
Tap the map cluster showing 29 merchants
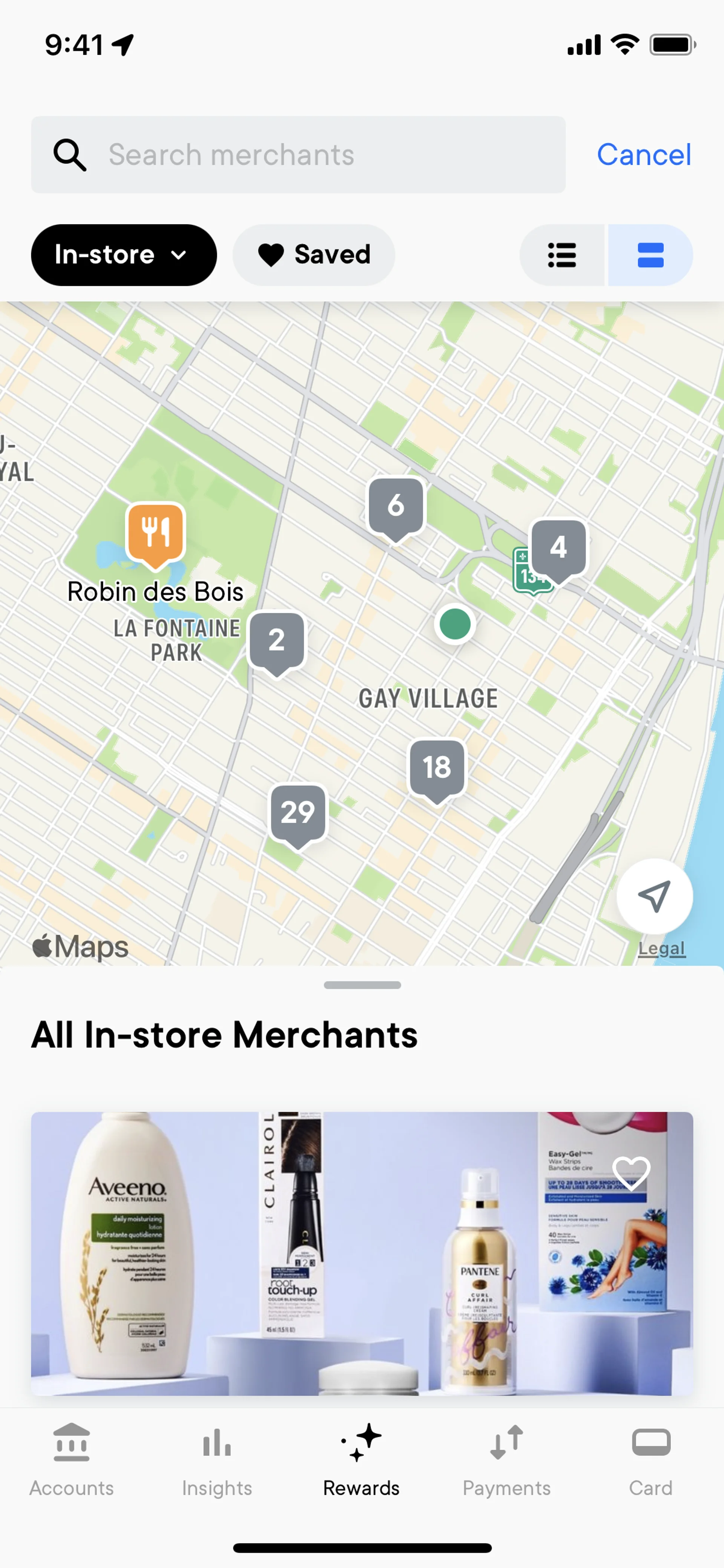298,812
